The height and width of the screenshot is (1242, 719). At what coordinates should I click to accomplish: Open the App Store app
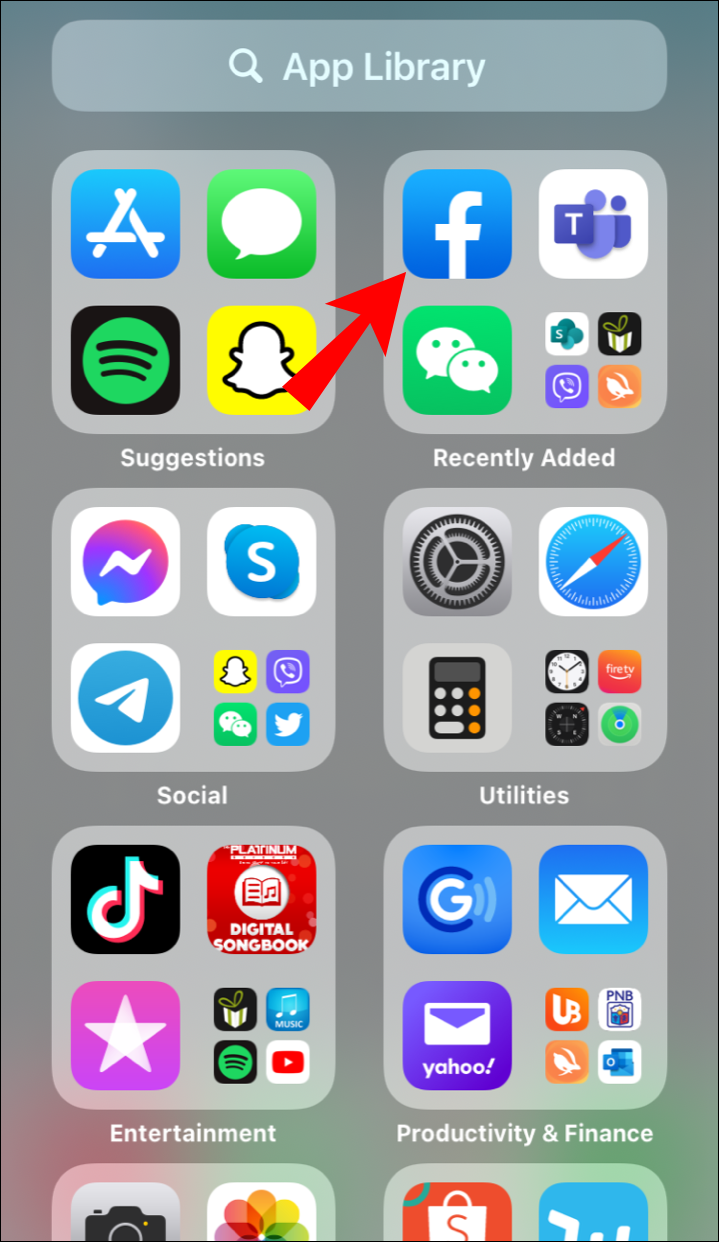point(126,224)
